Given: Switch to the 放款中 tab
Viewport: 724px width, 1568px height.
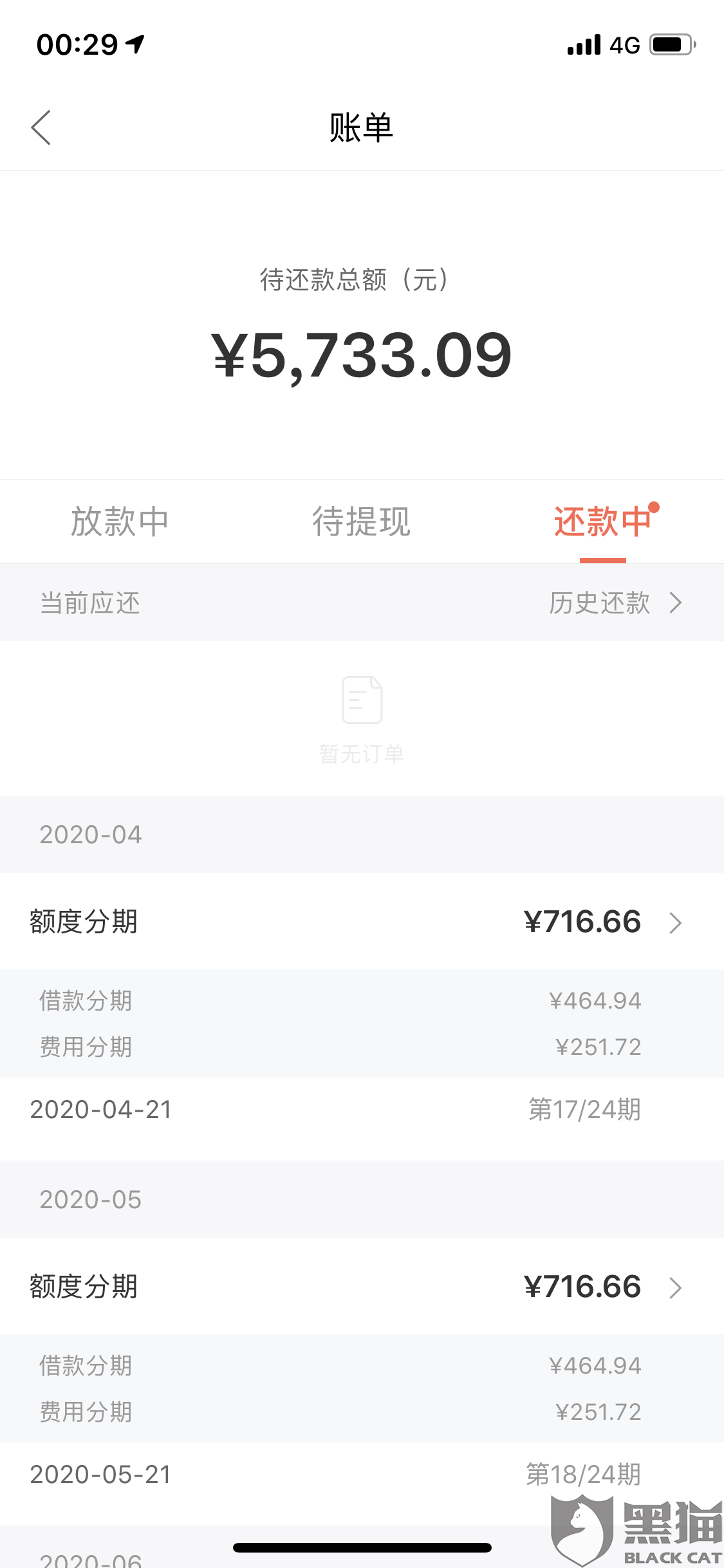Looking at the screenshot, I should coord(120,521).
